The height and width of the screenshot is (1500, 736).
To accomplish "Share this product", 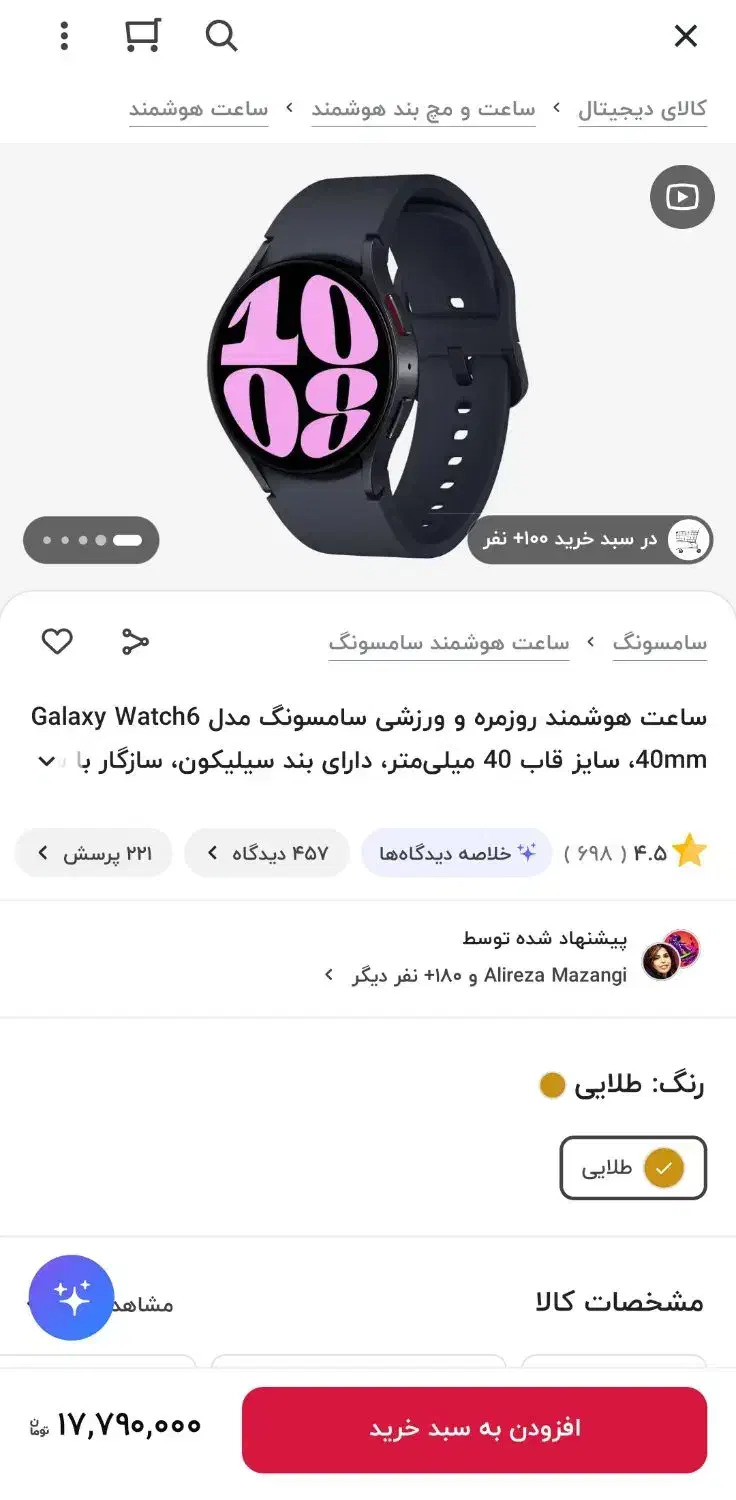I will coord(135,641).
